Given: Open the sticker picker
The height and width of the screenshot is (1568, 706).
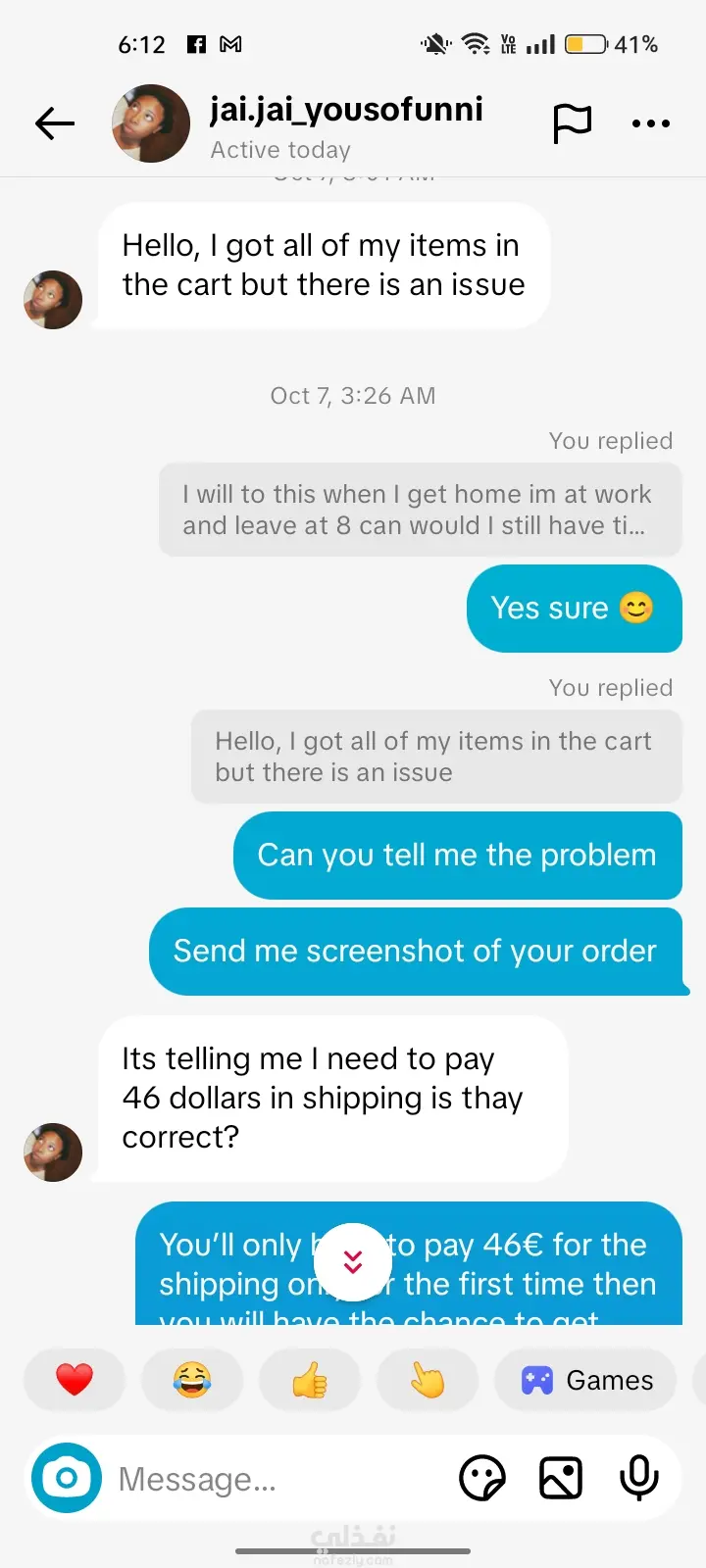Looking at the screenshot, I should click(x=482, y=1478).
